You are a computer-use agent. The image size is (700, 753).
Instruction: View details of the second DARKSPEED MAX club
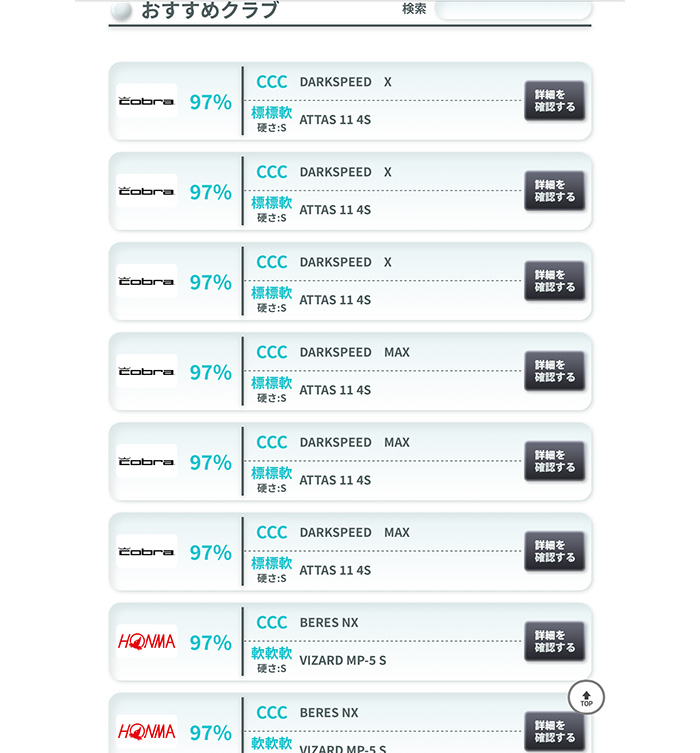tap(554, 461)
